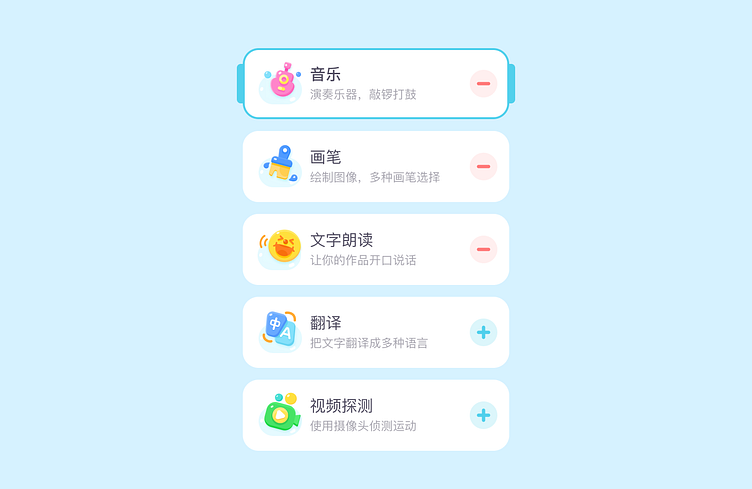The image size is (752, 489).
Task: Select the 画笔 card
Action: pos(370,167)
